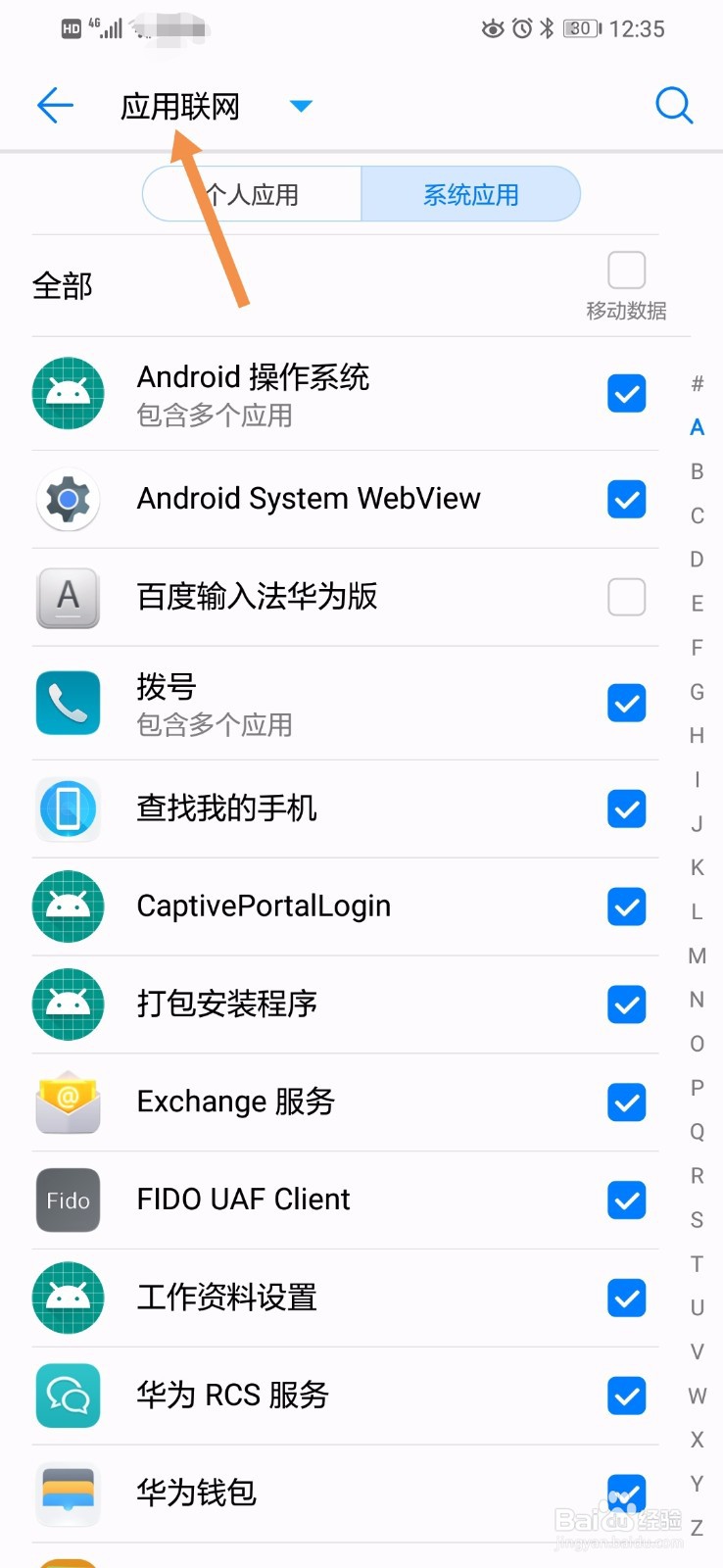The image size is (723, 1568).
Task: Jump to letter W in index
Action: tap(698, 1396)
